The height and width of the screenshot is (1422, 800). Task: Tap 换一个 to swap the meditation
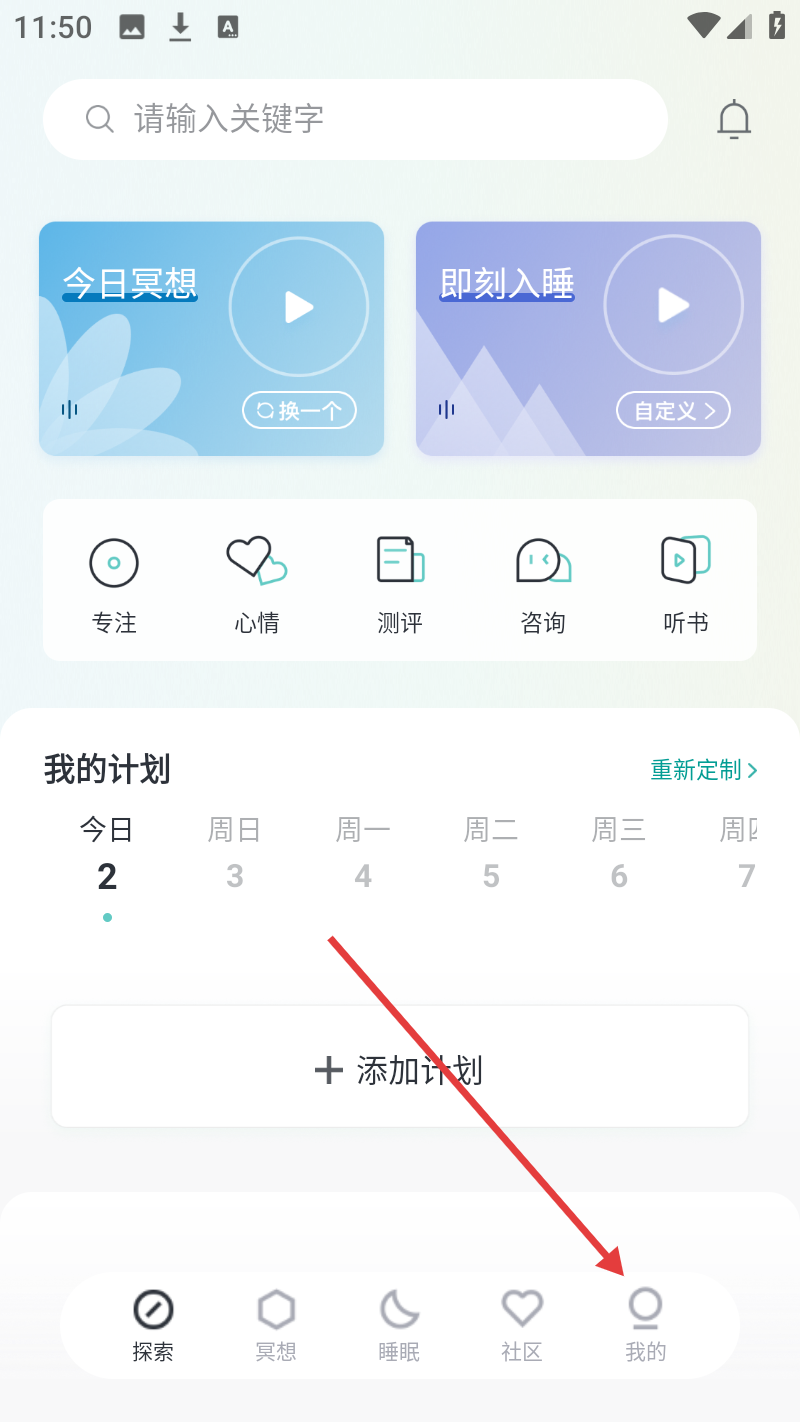coord(299,410)
